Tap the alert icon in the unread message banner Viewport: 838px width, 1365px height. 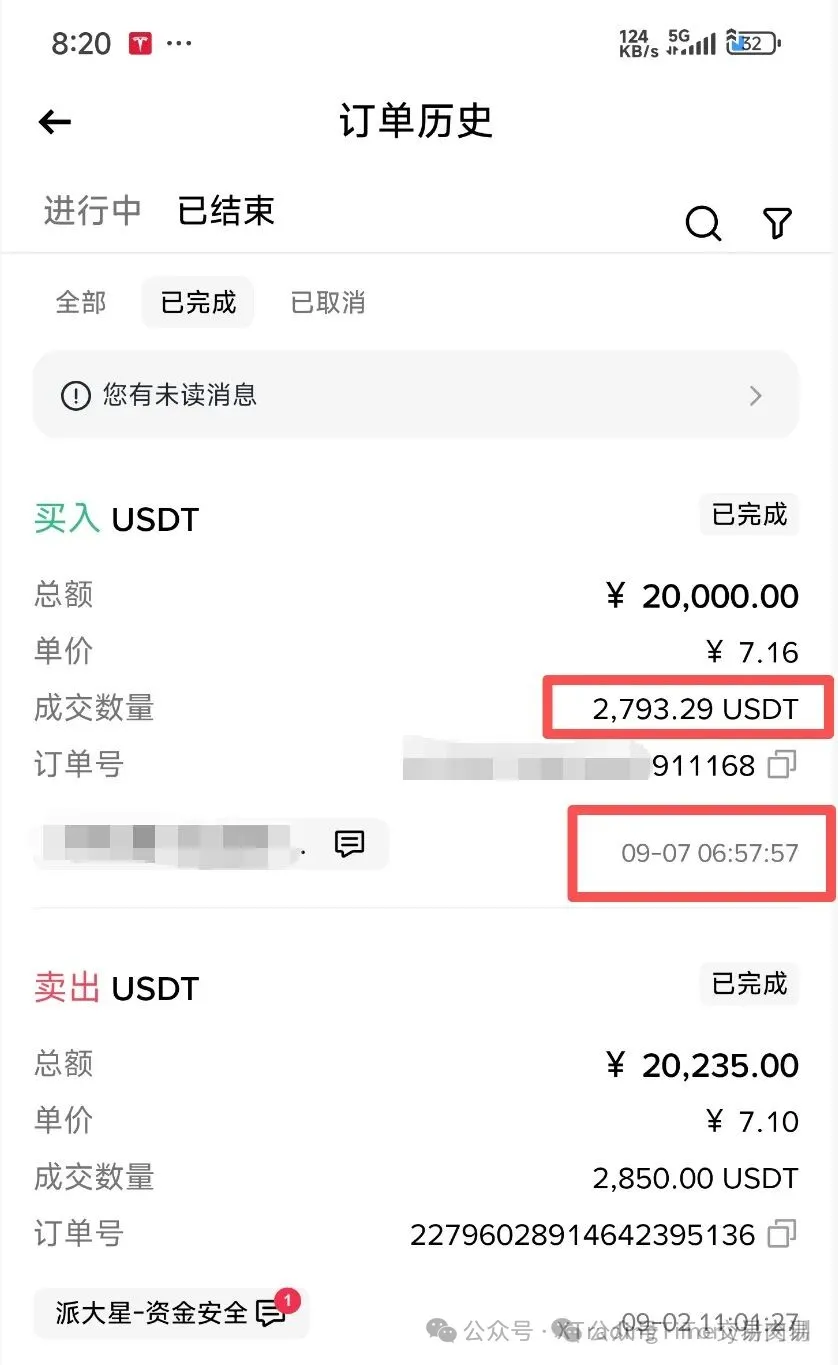pyautogui.click(x=75, y=395)
